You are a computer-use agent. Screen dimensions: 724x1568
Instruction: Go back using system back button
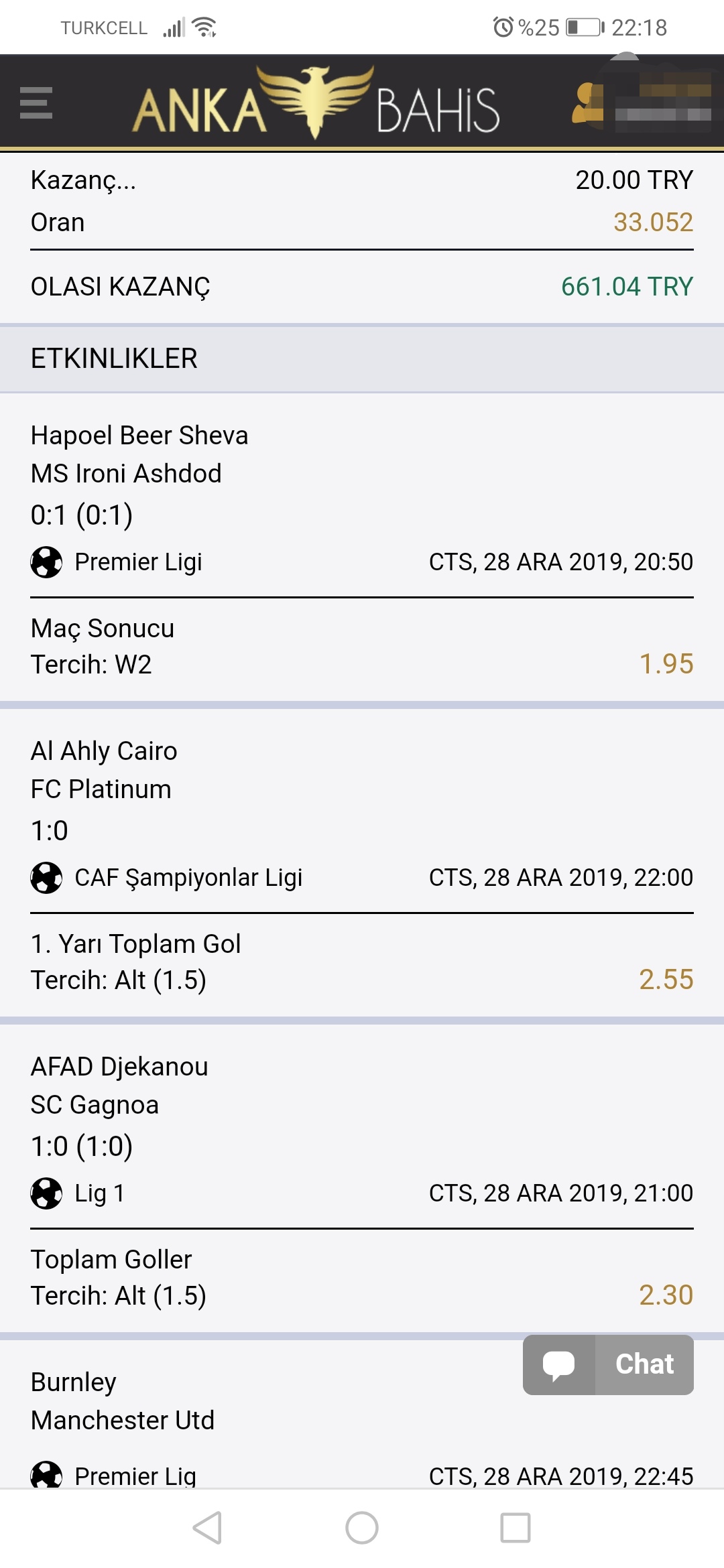tap(207, 1527)
